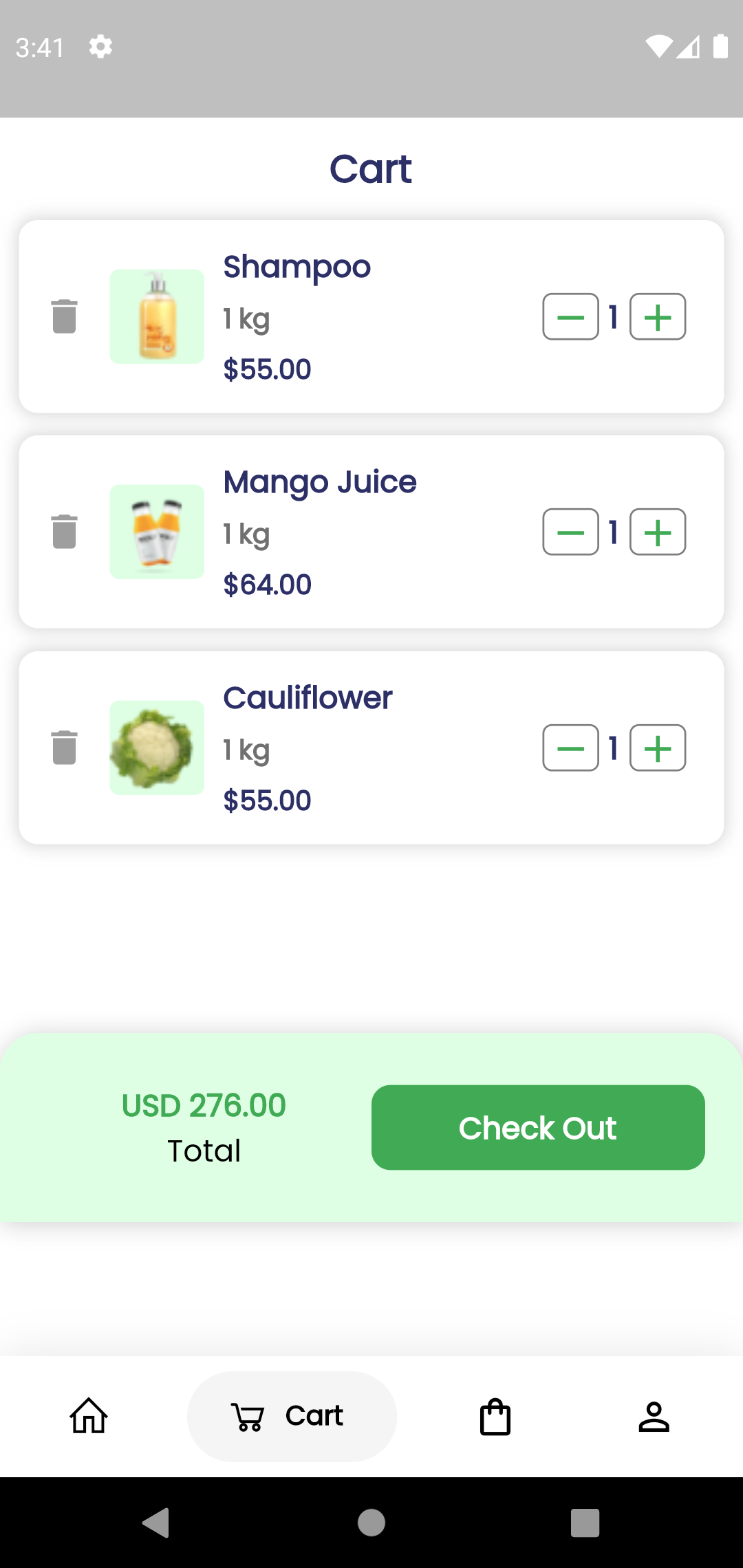Increase Shampoo quantity by one
The height and width of the screenshot is (1568, 743).
tap(658, 316)
